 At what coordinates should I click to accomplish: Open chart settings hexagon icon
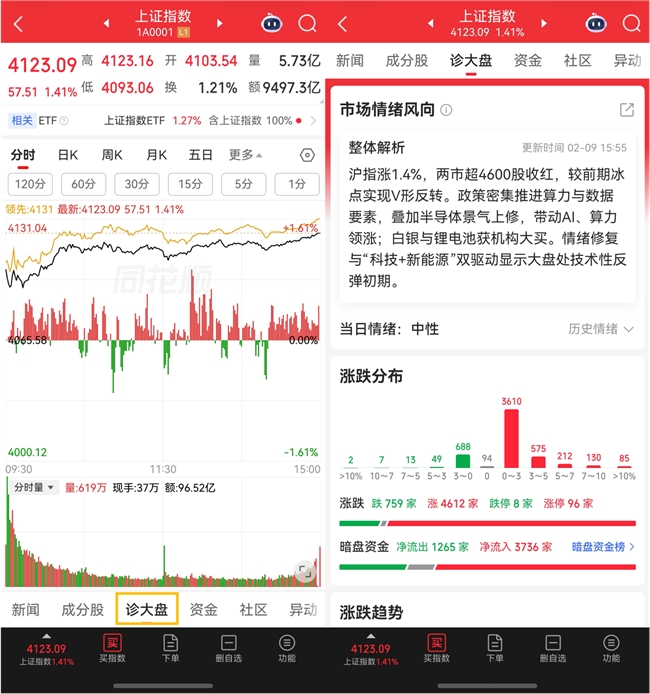coord(306,155)
